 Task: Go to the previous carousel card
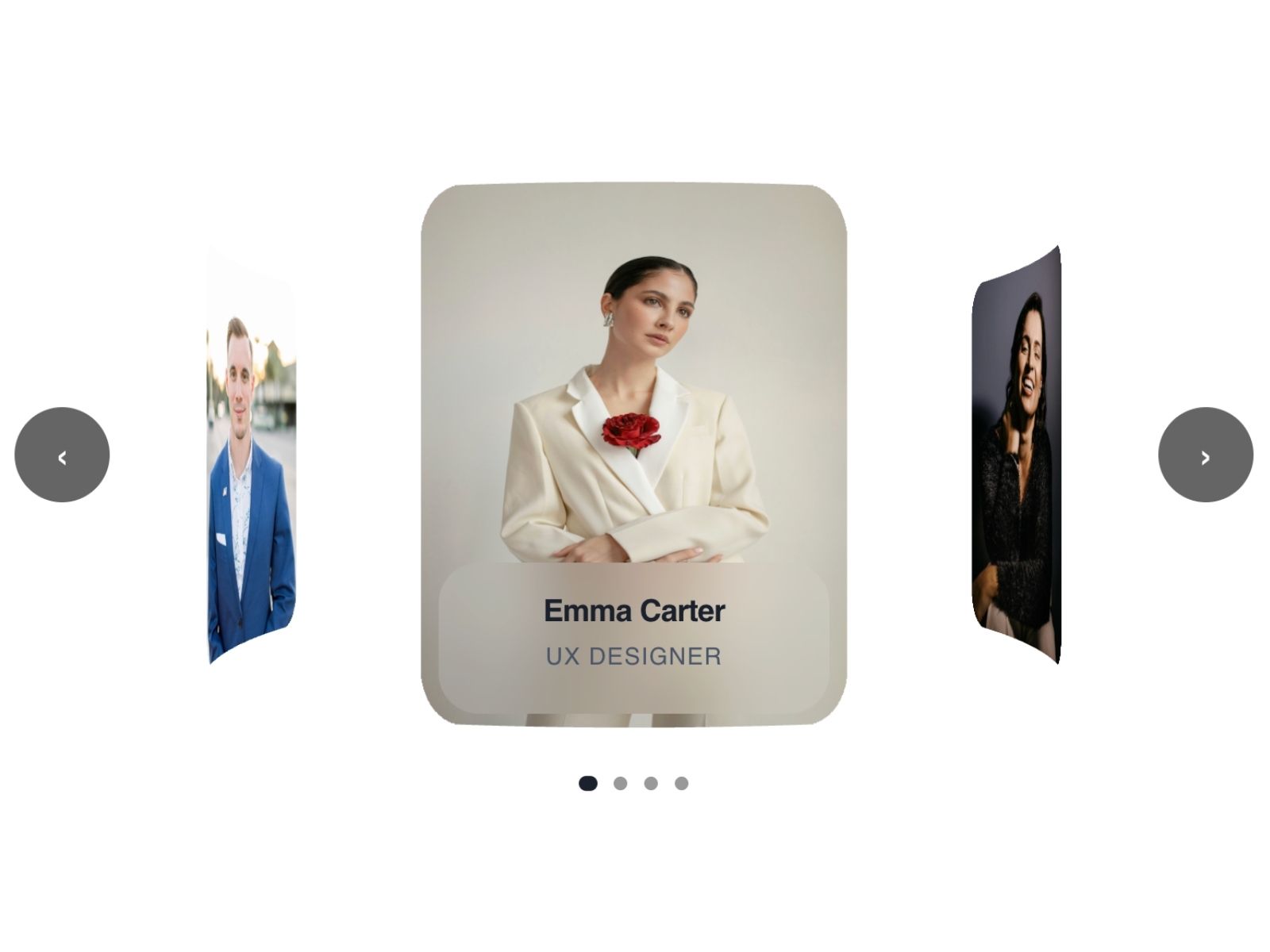pos(62,455)
